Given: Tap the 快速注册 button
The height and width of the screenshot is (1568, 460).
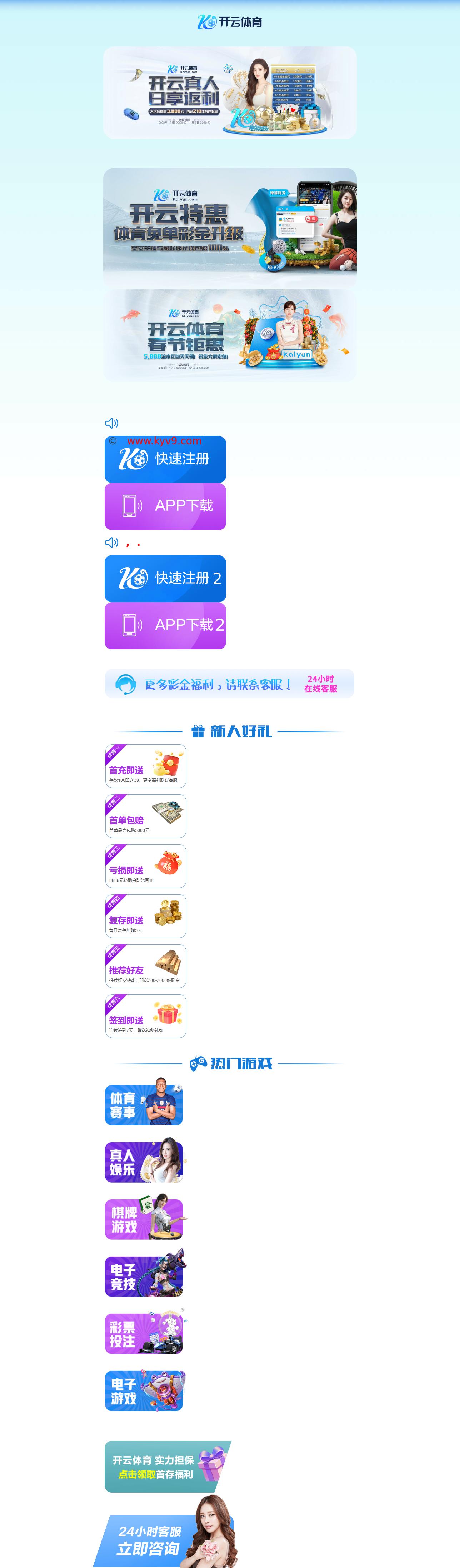Looking at the screenshot, I should point(165,460).
